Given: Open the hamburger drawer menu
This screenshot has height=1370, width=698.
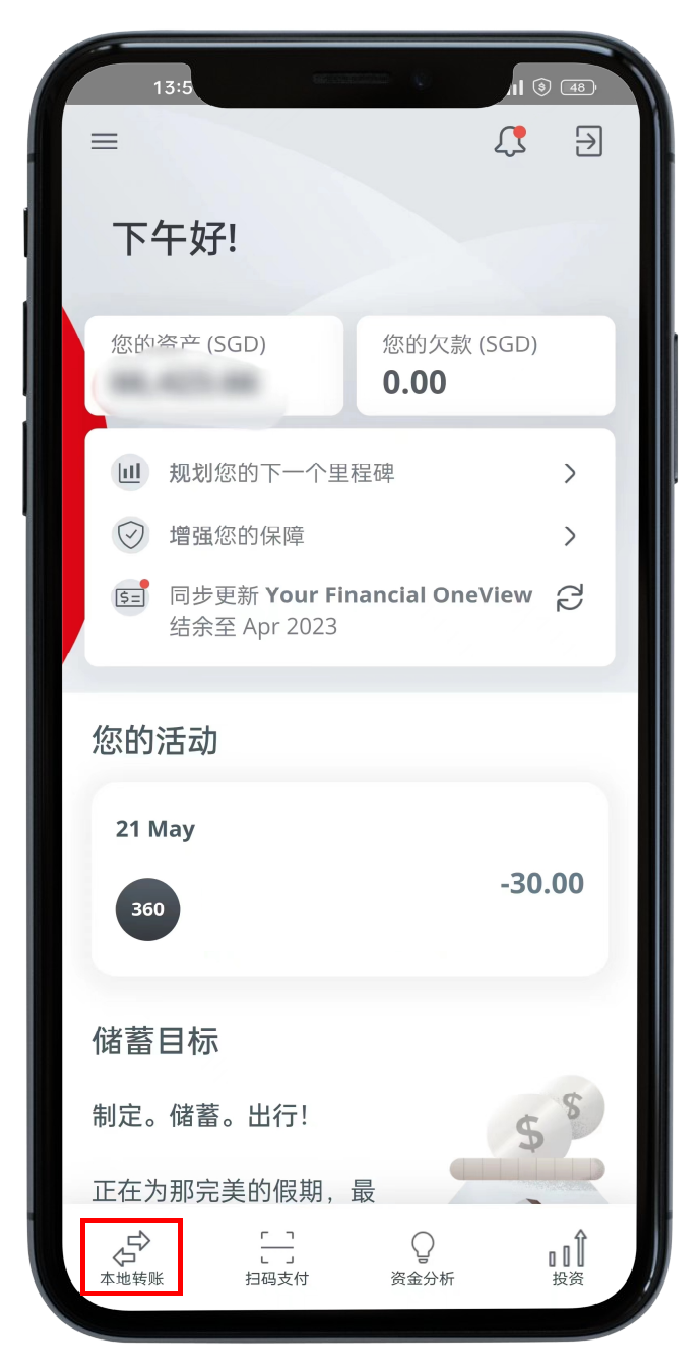Looking at the screenshot, I should (105, 141).
